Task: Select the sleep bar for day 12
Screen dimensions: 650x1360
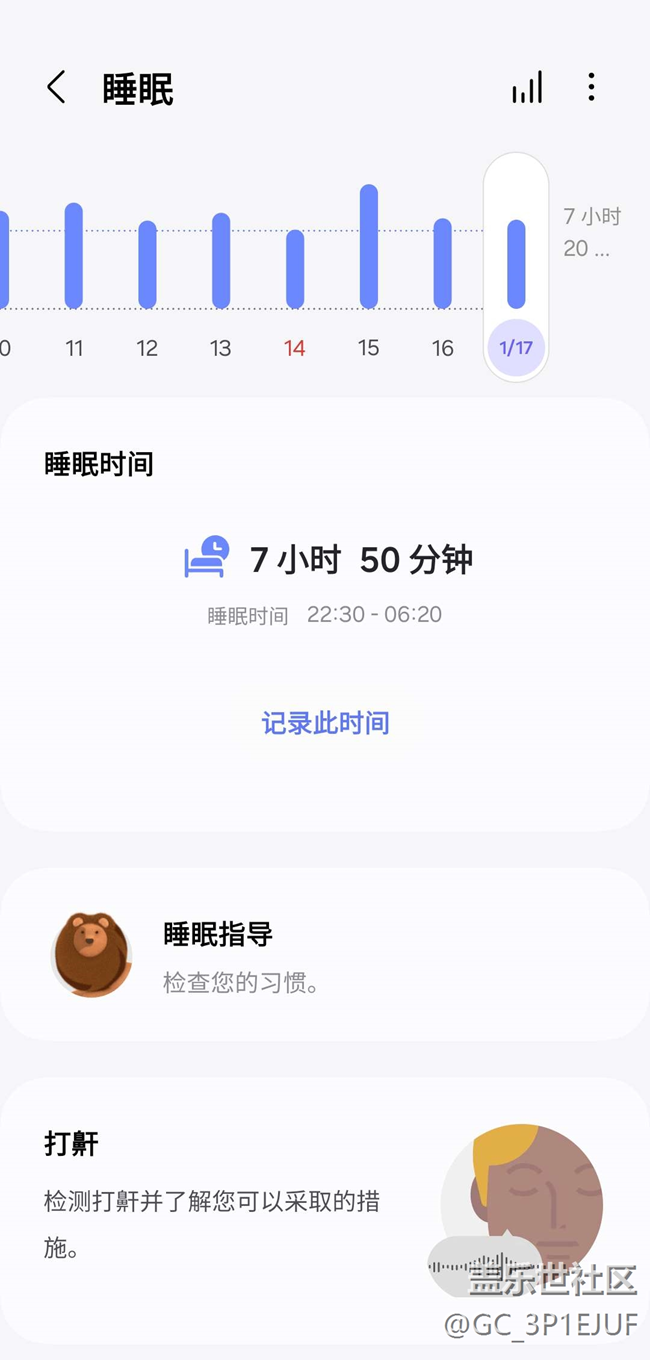Action: pyautogui.click(x=147, y=264)
